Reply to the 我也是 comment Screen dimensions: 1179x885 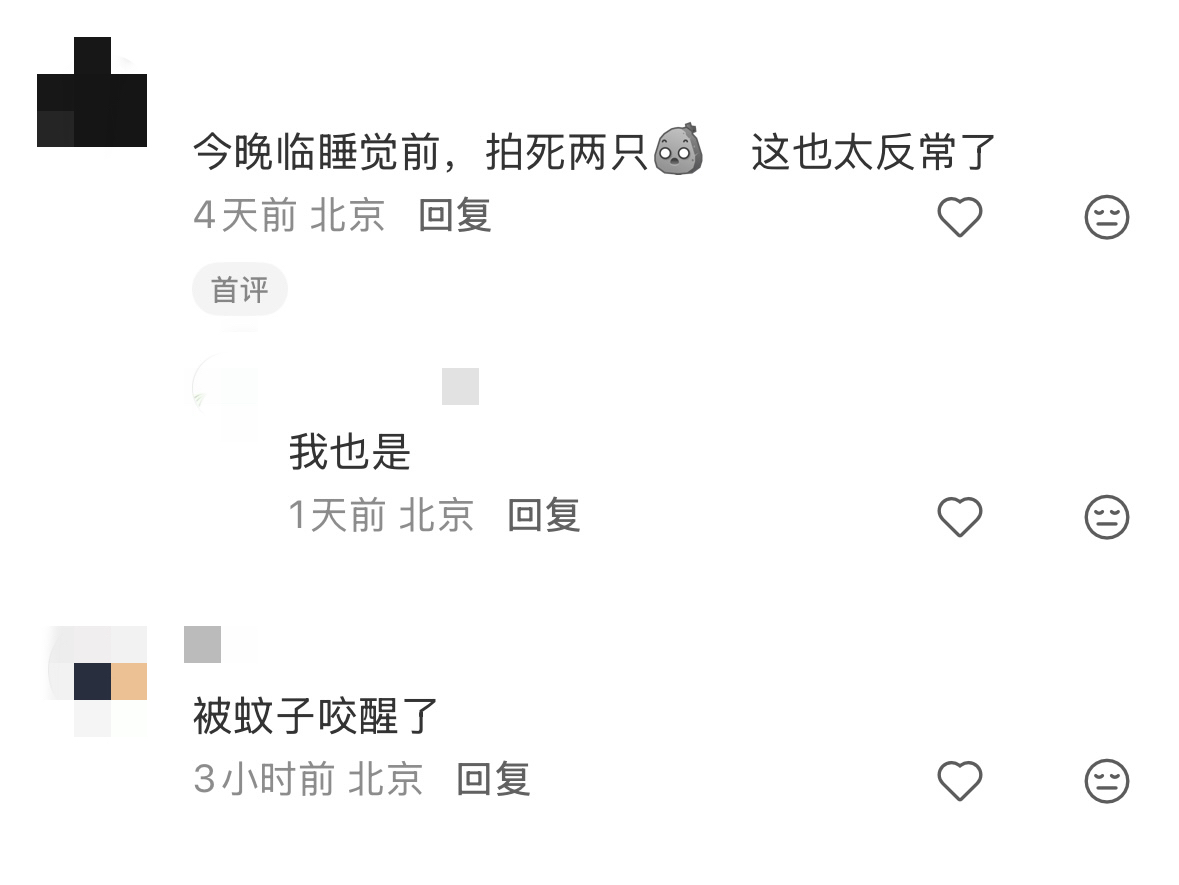pos(544,515)
